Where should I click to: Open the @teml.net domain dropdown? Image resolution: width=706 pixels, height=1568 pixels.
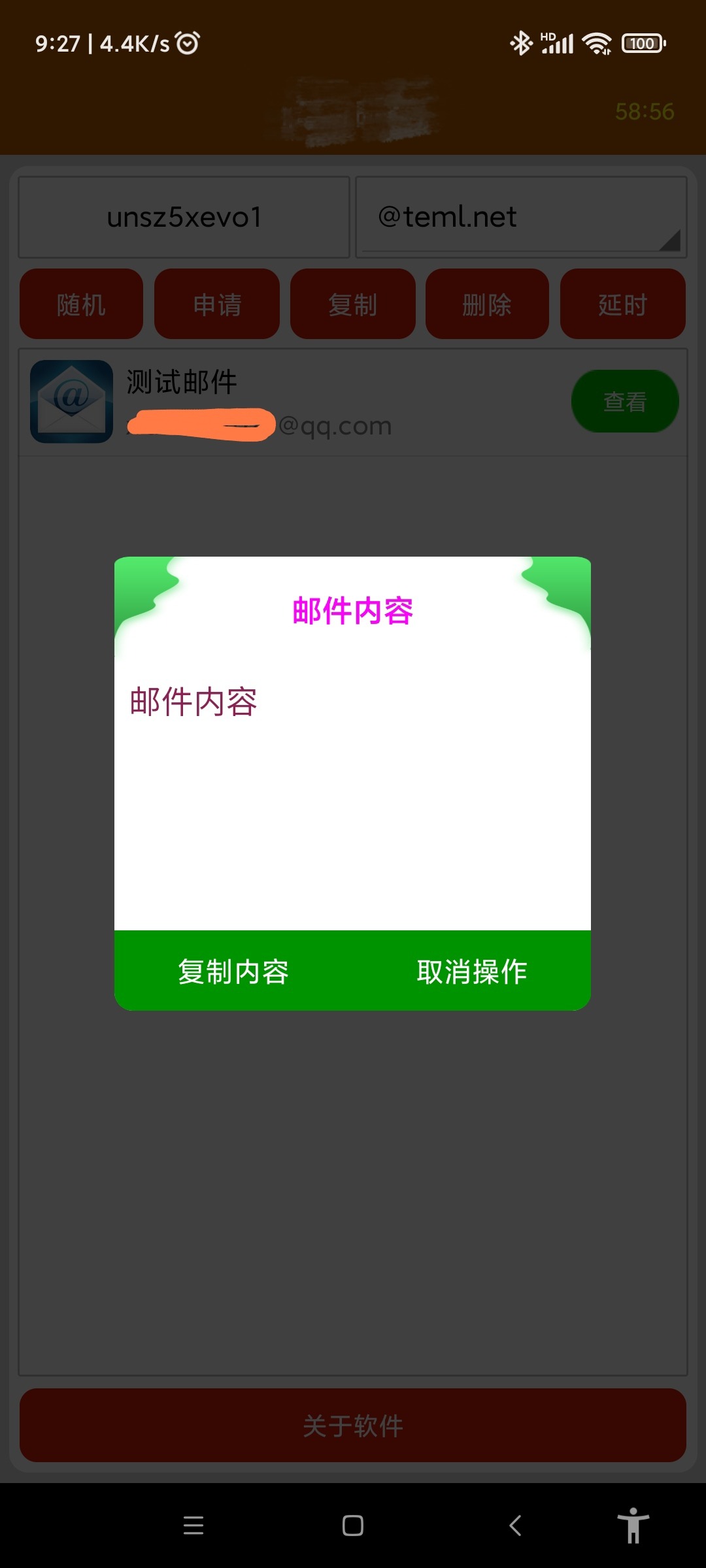(x=521, y=217)
